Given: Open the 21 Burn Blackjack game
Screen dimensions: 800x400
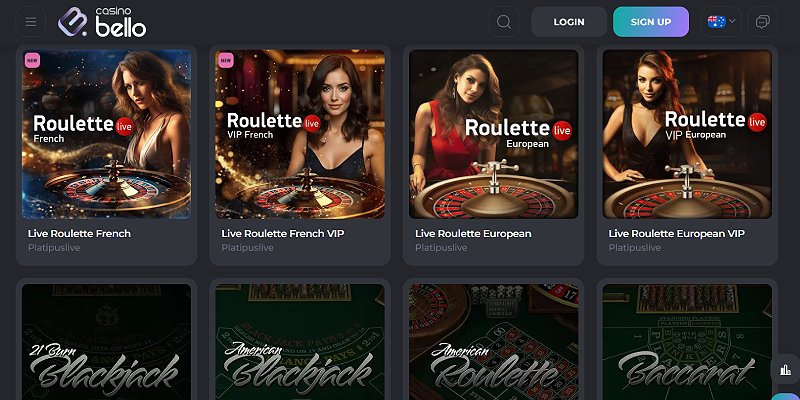Looking at the screenshot, I should [x=106, y=345].
